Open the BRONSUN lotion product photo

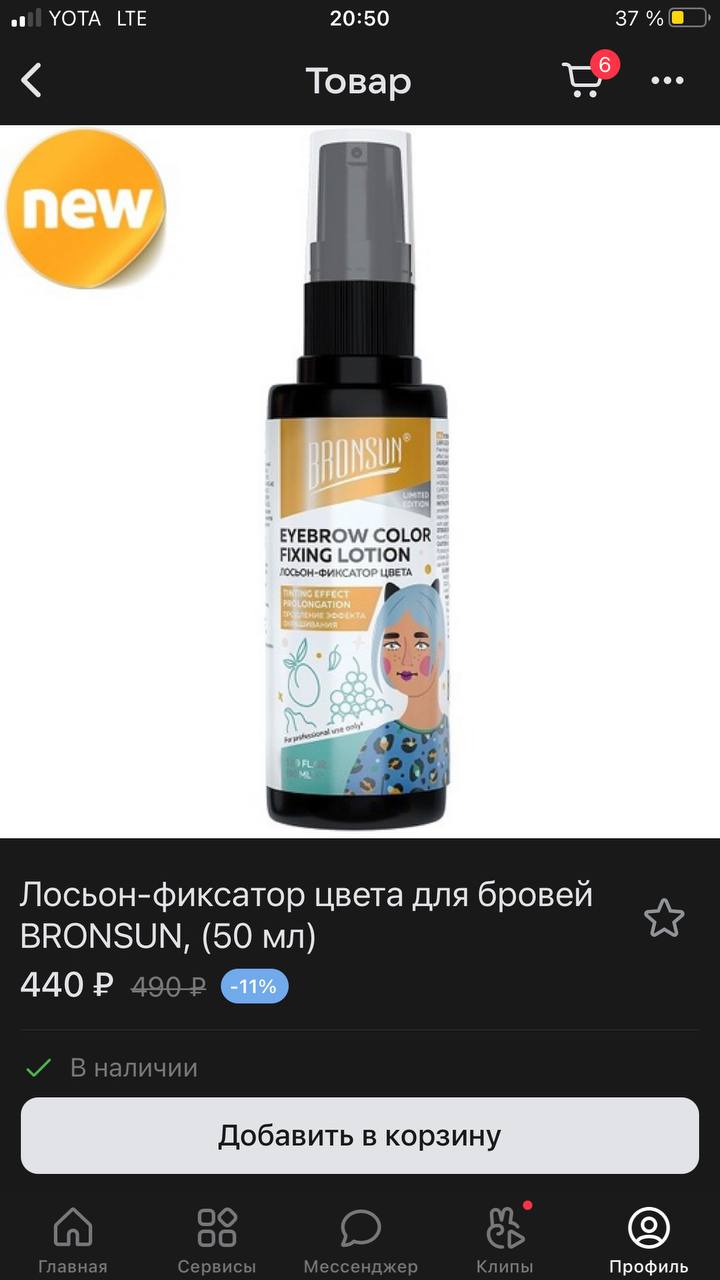[x=360, y=481]
